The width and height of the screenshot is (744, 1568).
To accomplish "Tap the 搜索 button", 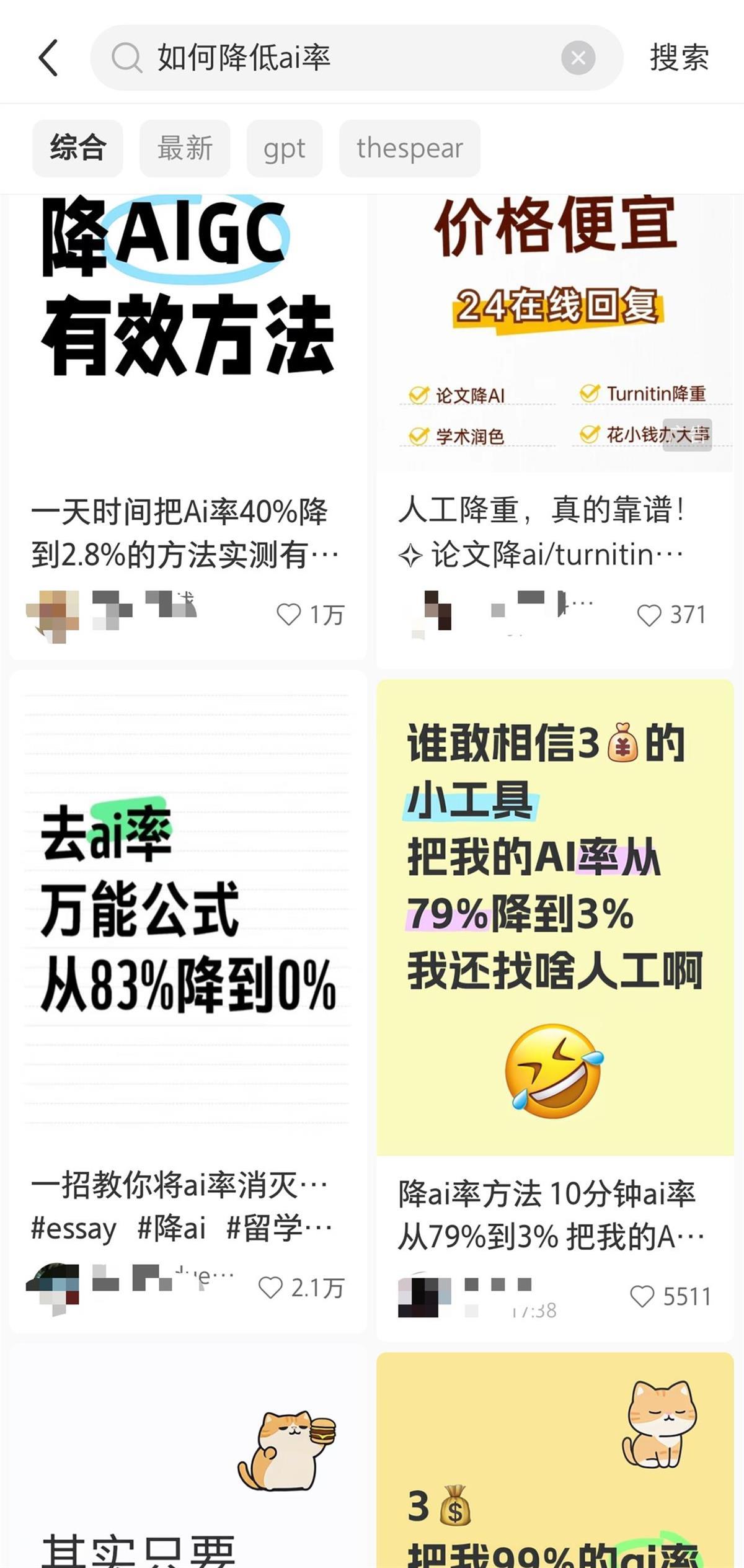I will pyautogui.click(x=679, y=58).
